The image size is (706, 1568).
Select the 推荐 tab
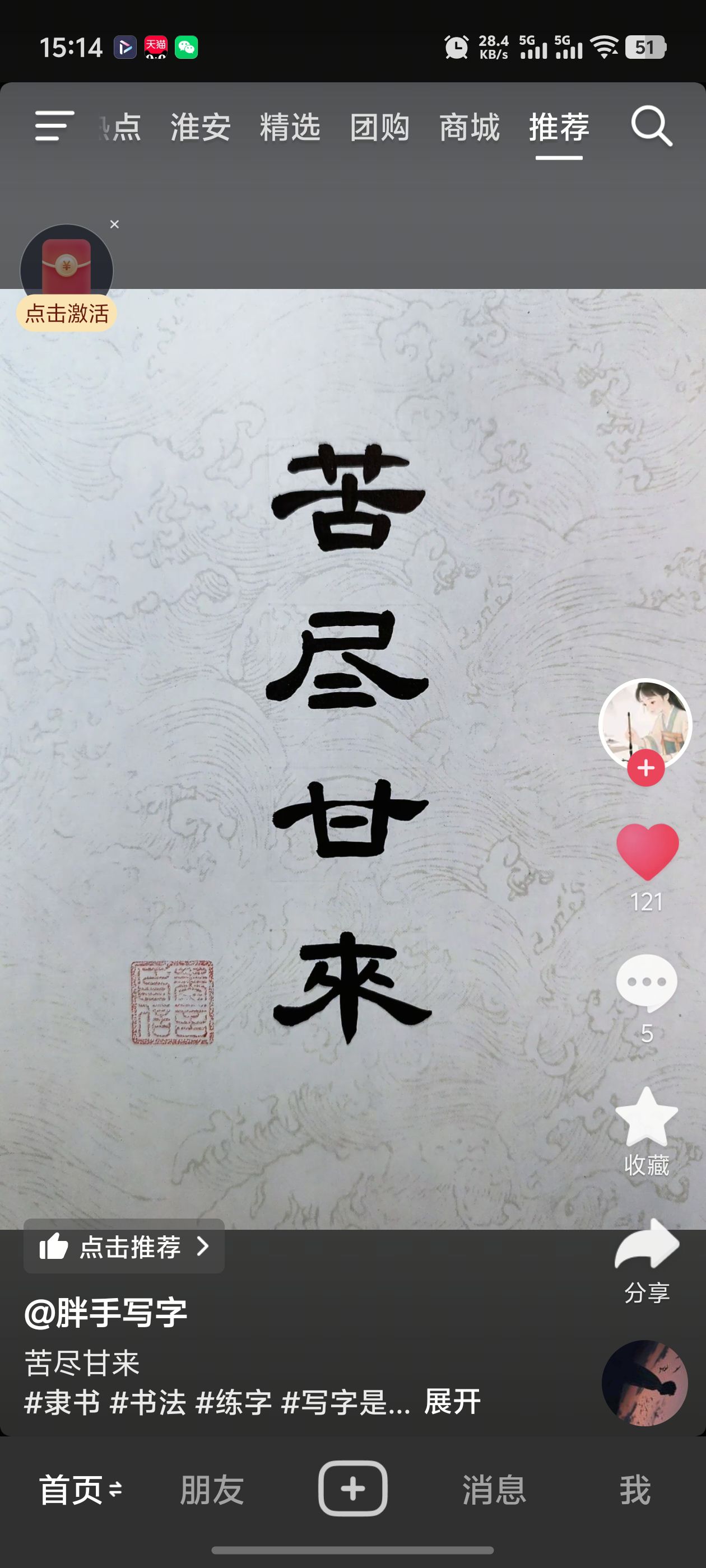pos(559,127)
